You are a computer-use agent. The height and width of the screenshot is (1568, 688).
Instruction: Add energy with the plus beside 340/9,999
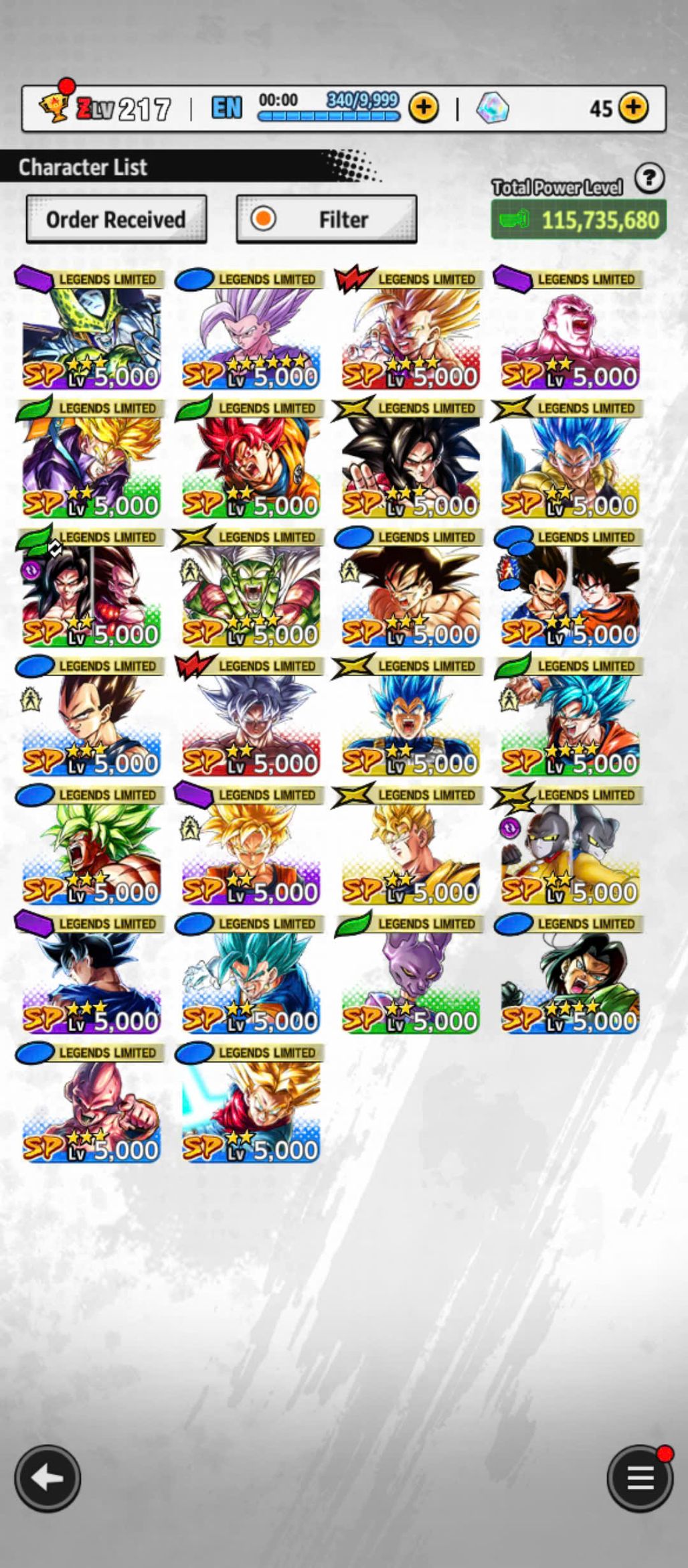[x=424, y=108]
